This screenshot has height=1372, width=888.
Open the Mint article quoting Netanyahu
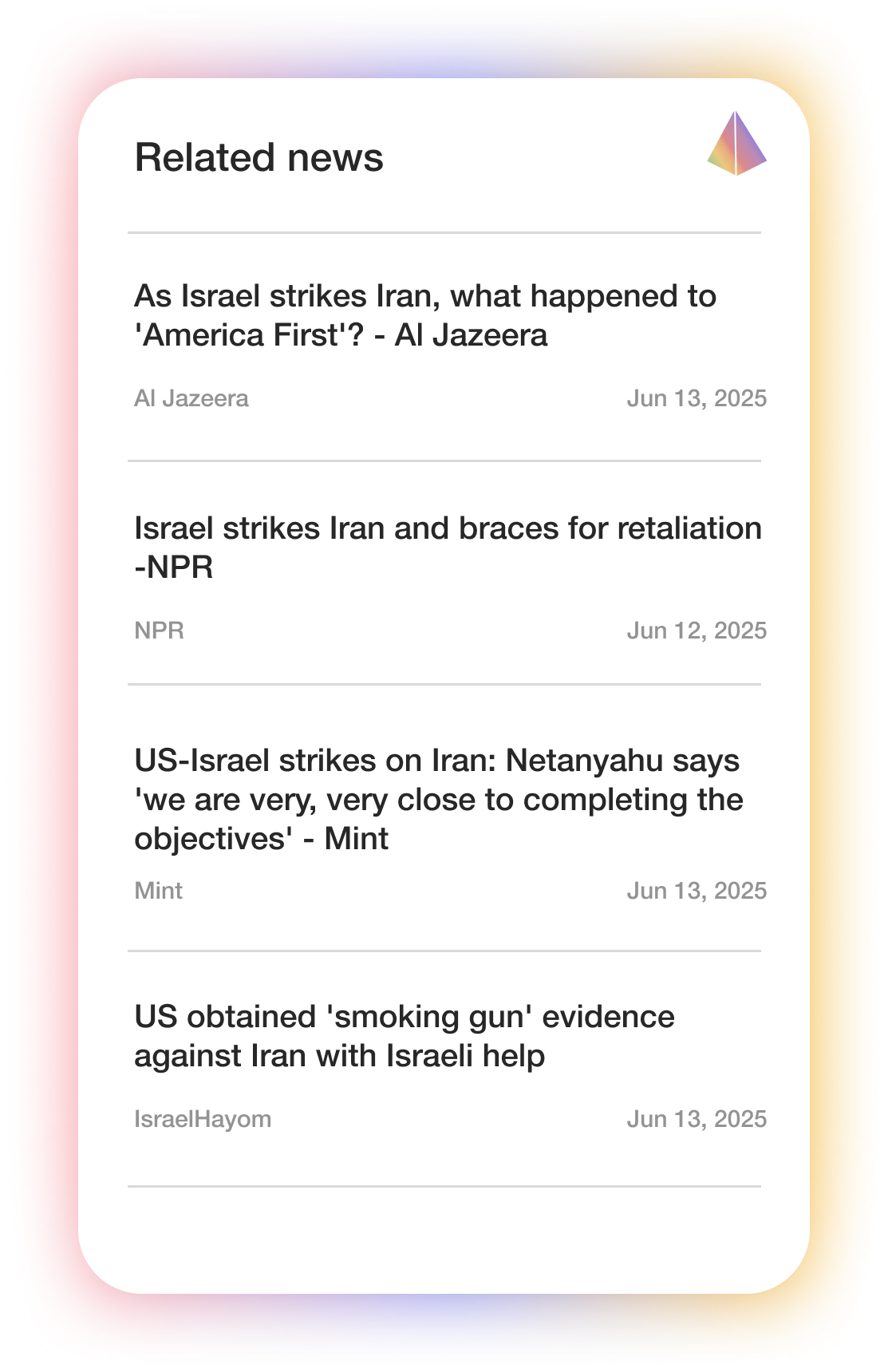pyautogui.click(x=438, y=799)
